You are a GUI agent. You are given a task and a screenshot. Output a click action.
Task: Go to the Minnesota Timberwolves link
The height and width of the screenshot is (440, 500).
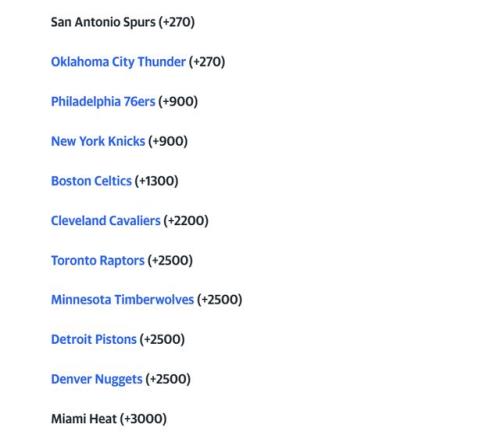pyautogui.click(x=122, y=300)
